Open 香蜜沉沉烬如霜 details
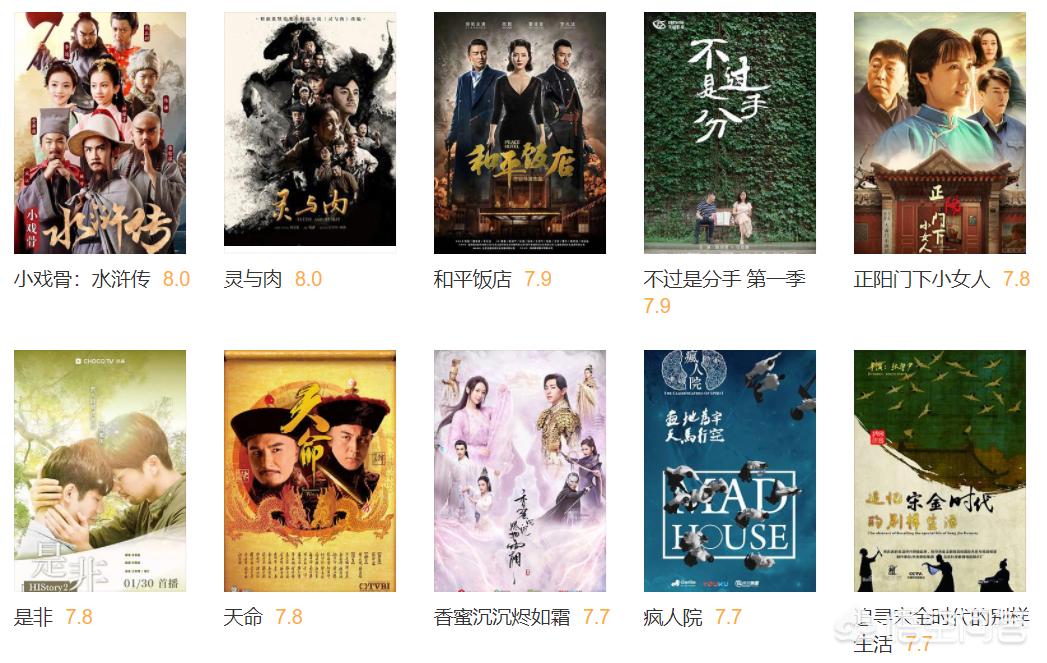1047x663 pixels. tap(520, 471)
